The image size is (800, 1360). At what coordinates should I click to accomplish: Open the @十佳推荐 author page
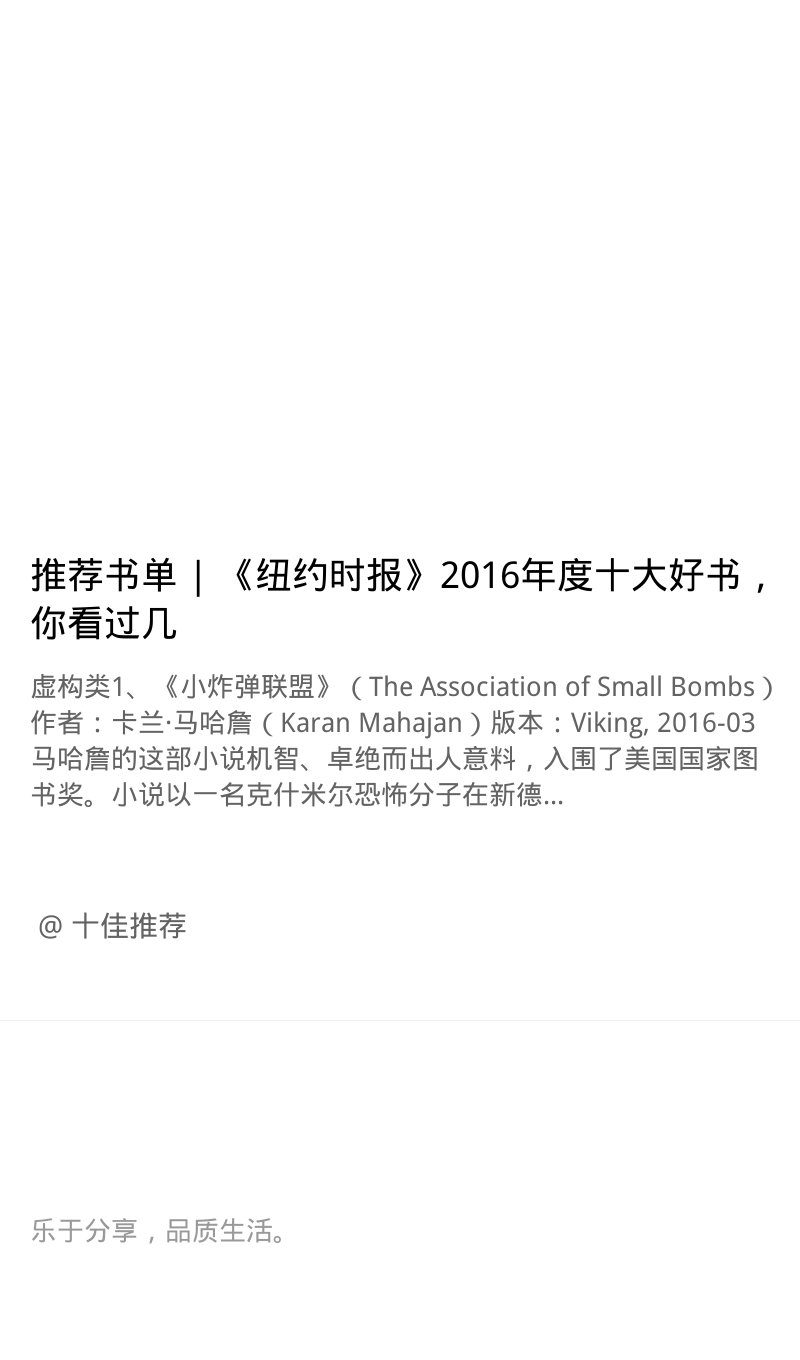click(x=112, y=926)
